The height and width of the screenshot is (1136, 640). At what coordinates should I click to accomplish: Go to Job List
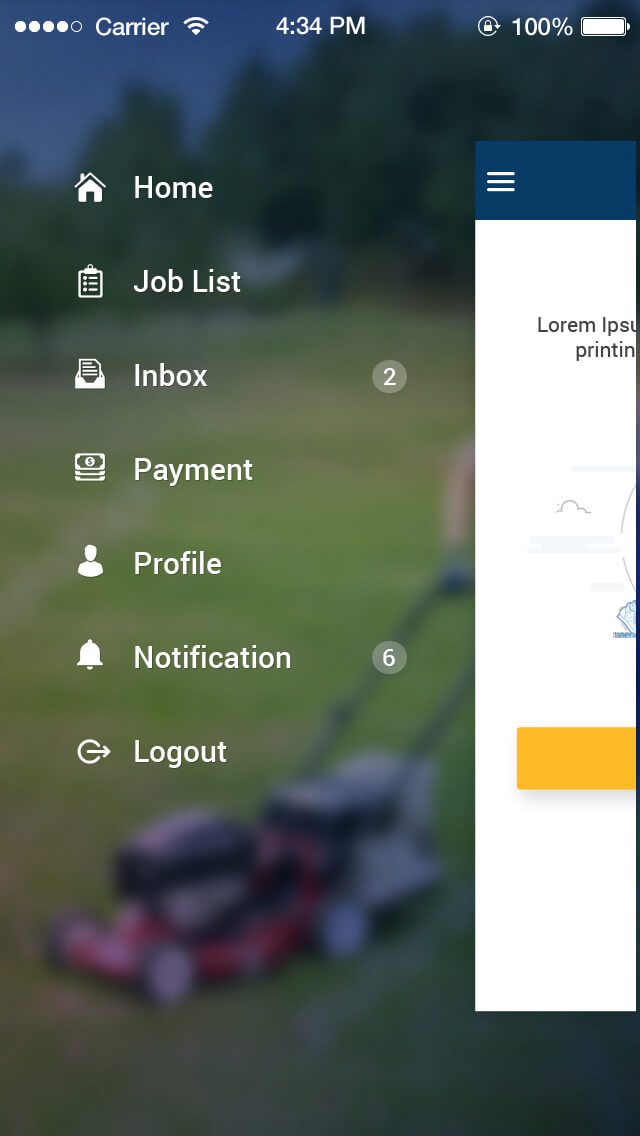point(186,282)
